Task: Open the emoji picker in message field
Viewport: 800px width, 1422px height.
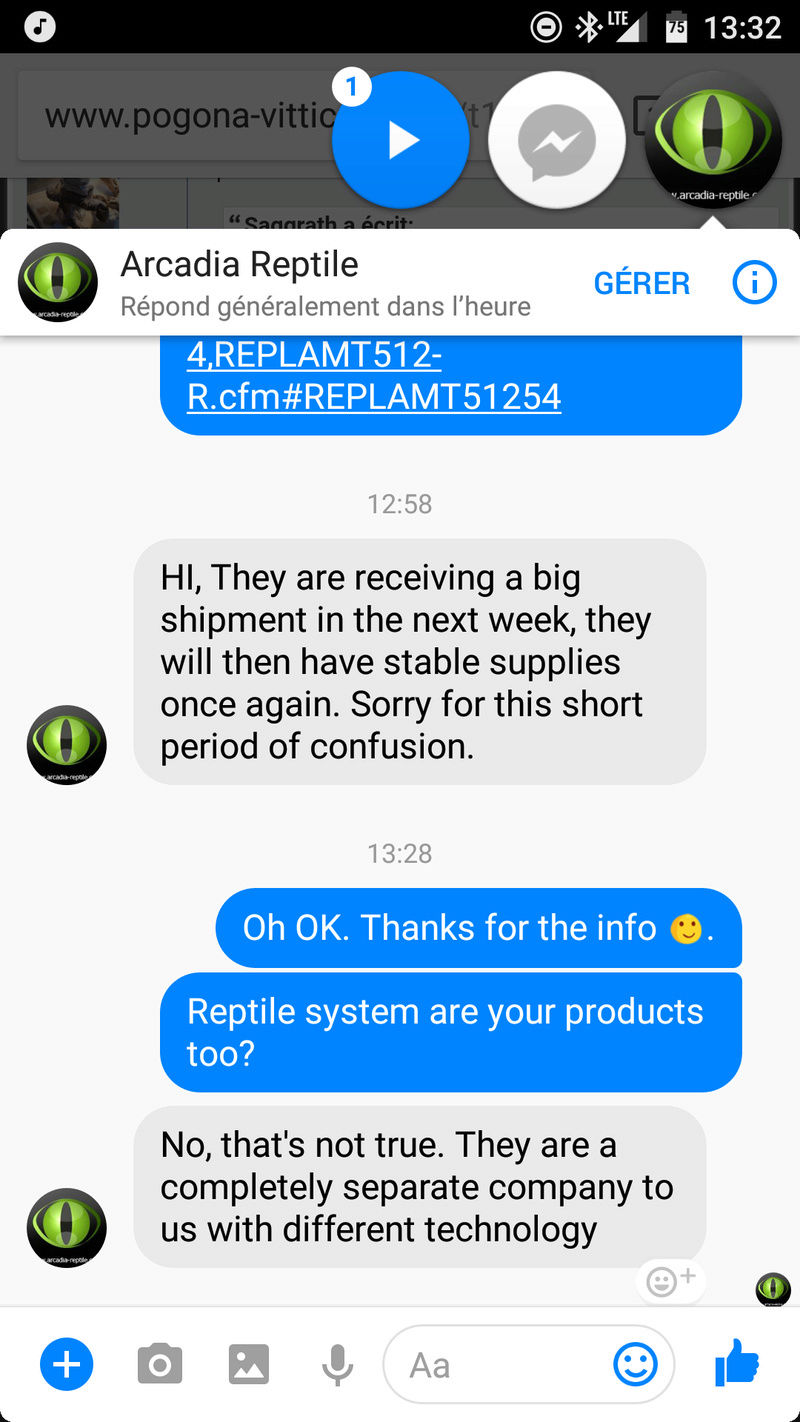Action: pos(635,1364)
